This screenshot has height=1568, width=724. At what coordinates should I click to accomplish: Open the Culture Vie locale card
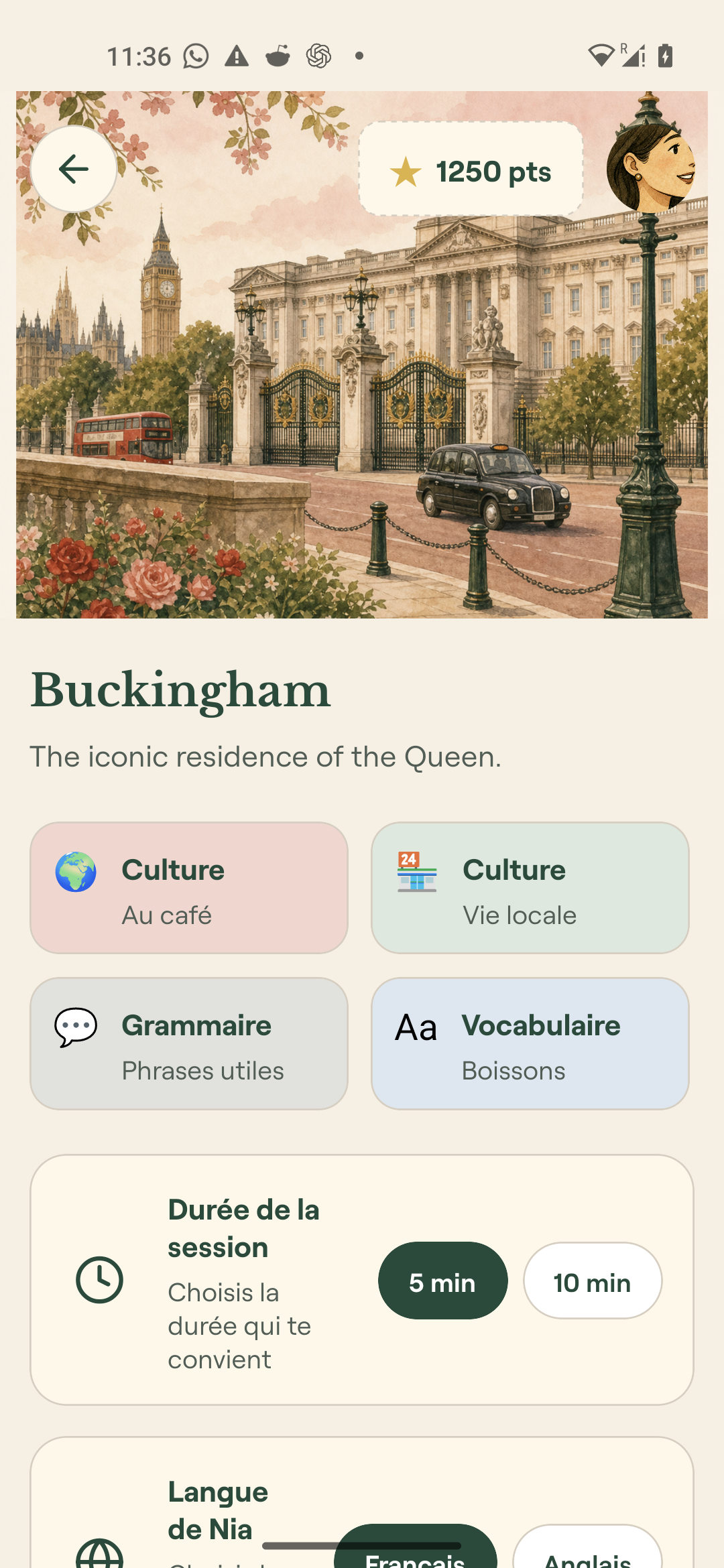click(x=530, y=888)
